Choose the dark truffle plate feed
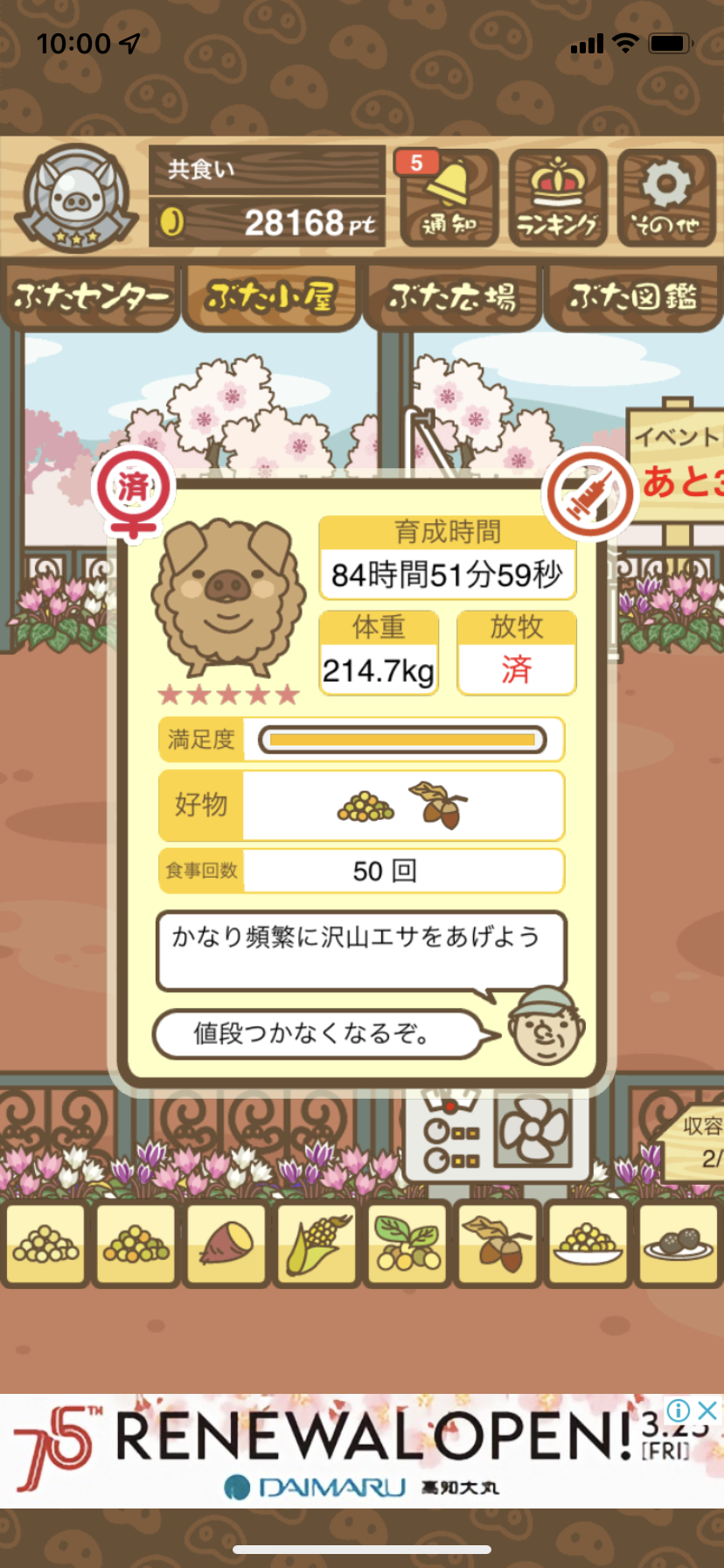 (679, 1244)
